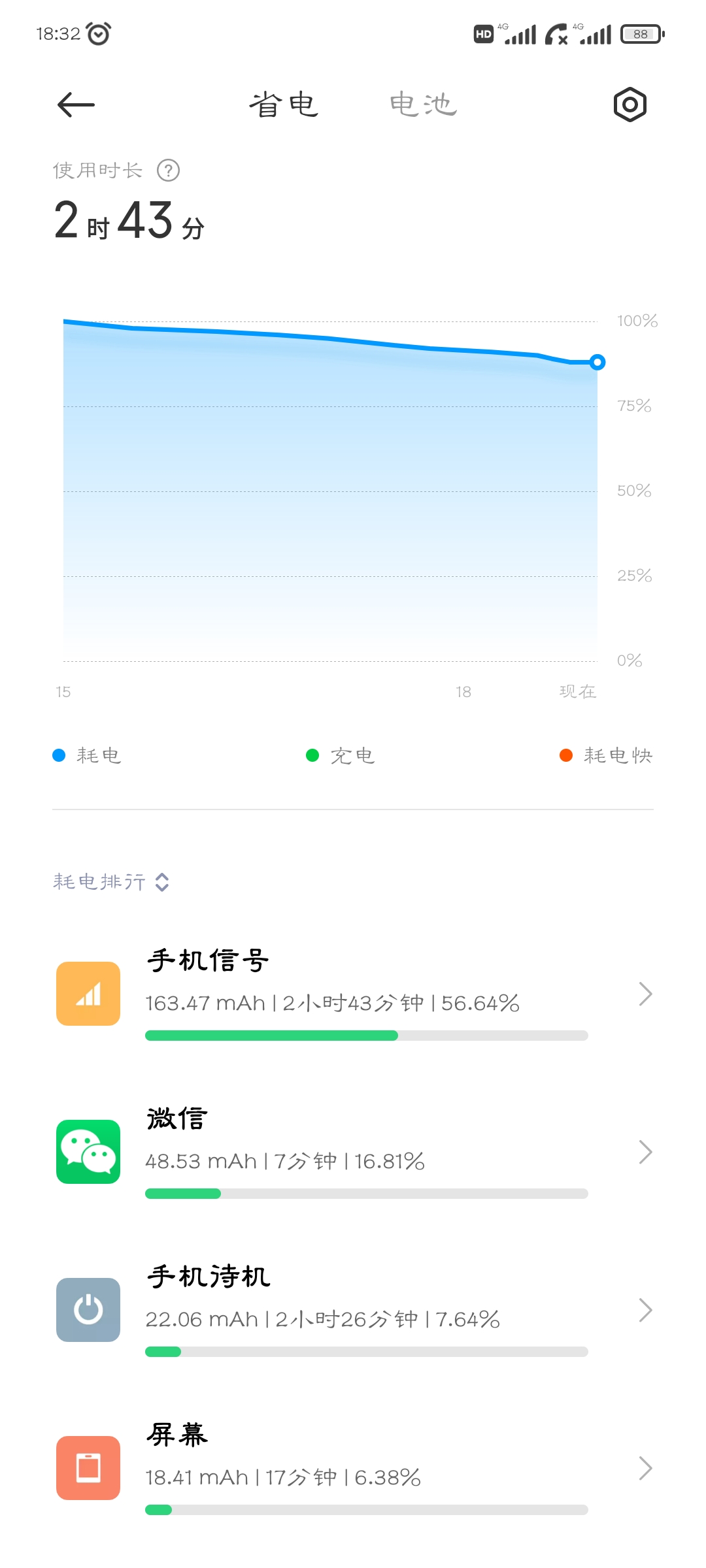Switch to the 电池 tab
Image resolution: width=706 pixels, height=1568 pixels.
[423, 105]
